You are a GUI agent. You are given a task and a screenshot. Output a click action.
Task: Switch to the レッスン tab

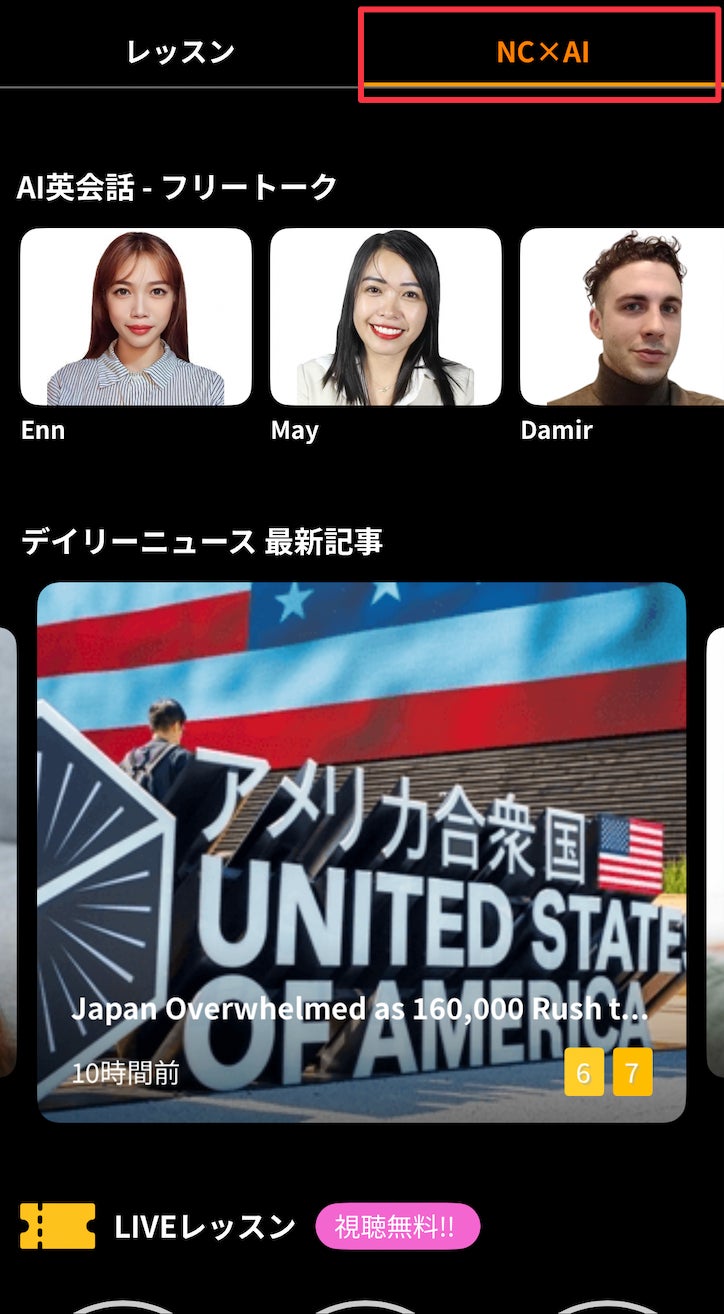[x=180, y=52]
